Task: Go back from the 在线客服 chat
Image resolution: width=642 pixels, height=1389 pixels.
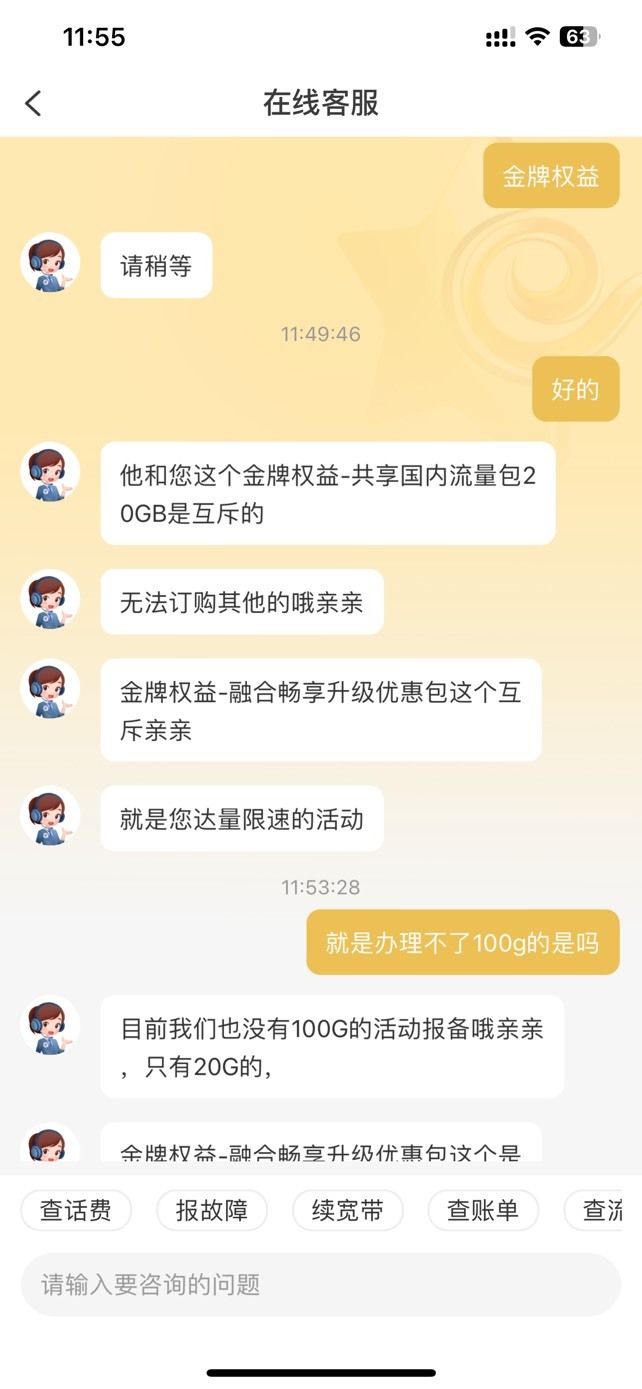Action: point(33,103)
